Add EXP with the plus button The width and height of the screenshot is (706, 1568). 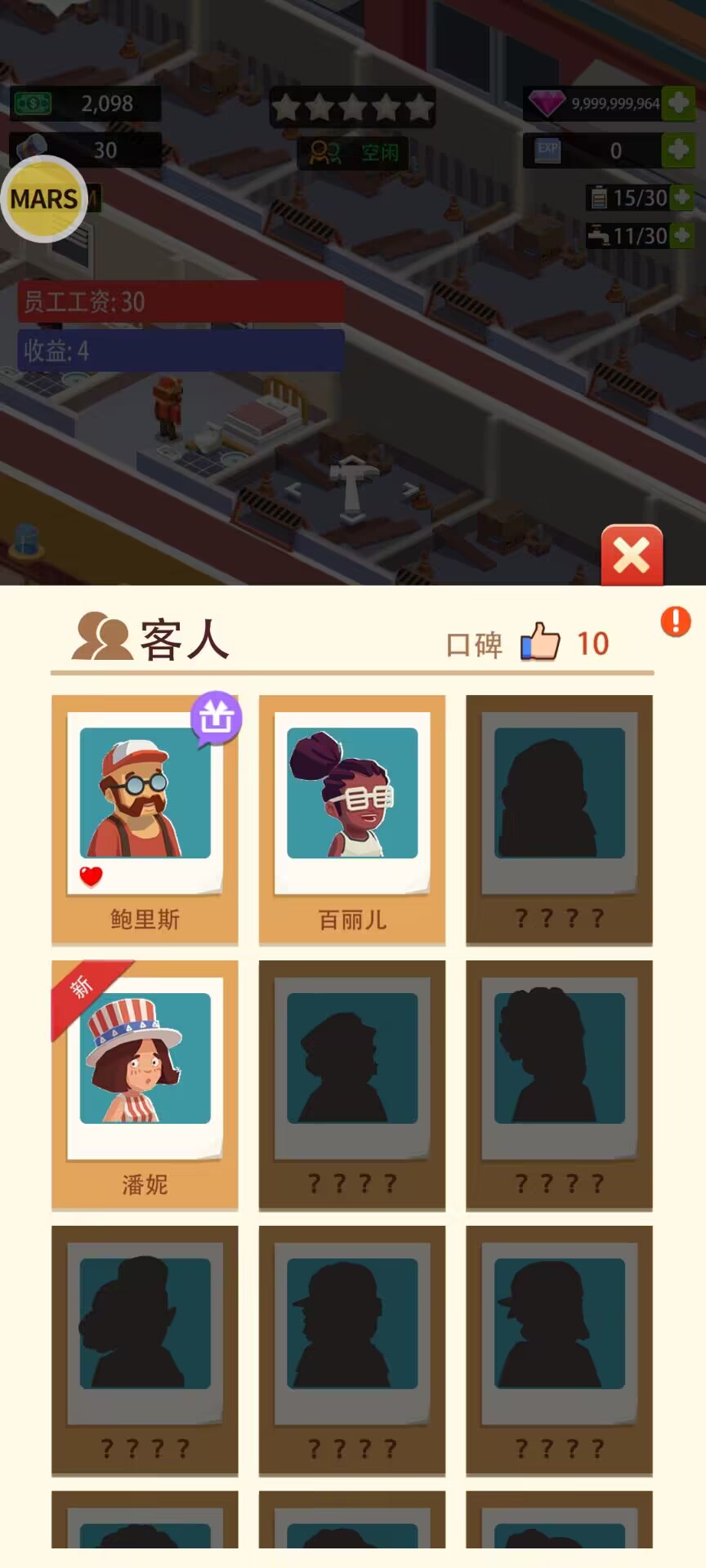point(678,150)
